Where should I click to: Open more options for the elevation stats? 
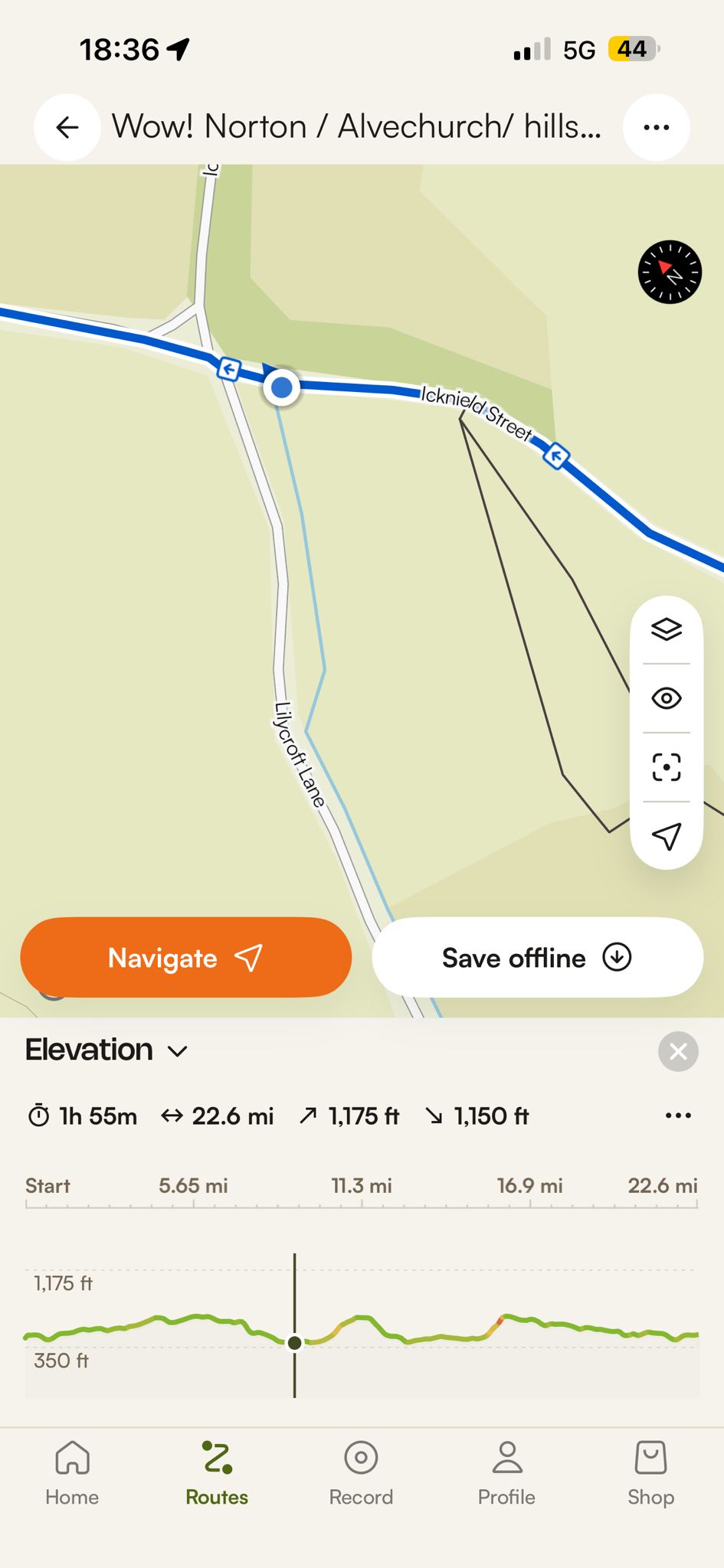coord(678,1116)
